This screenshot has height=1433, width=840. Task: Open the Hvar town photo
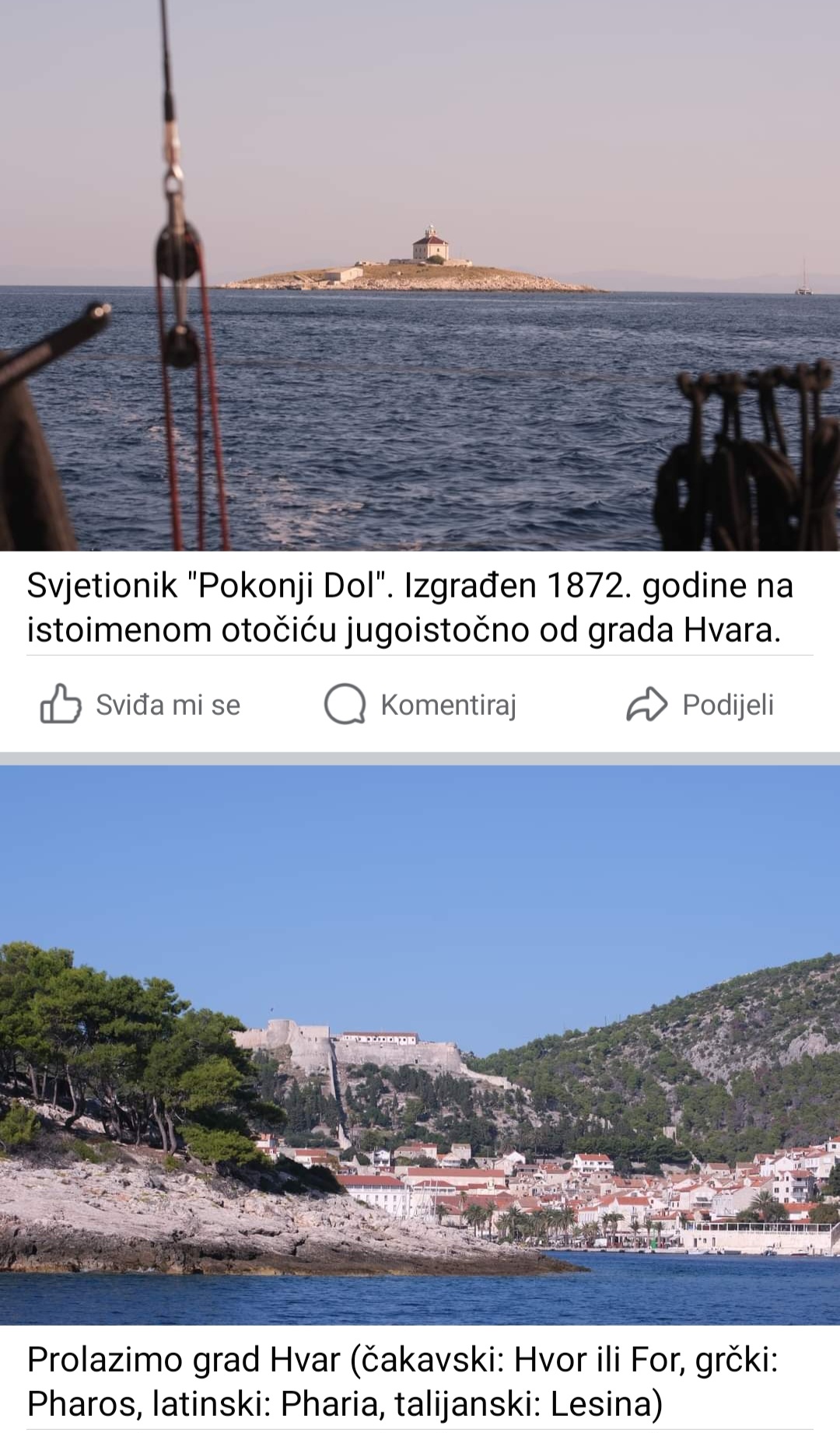pos(420,1044)
